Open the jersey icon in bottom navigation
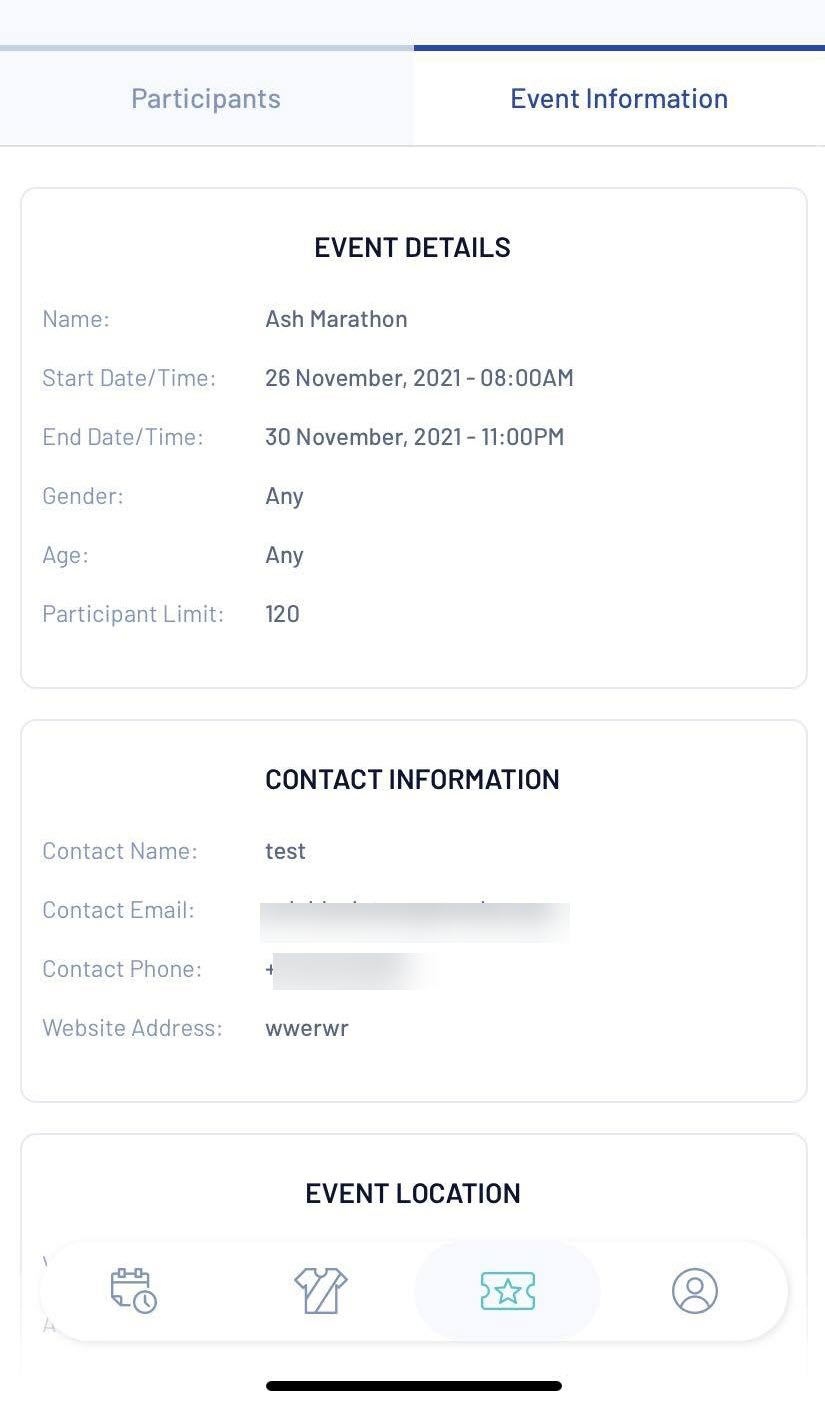825x1407 pixels. coord(320,1290)
